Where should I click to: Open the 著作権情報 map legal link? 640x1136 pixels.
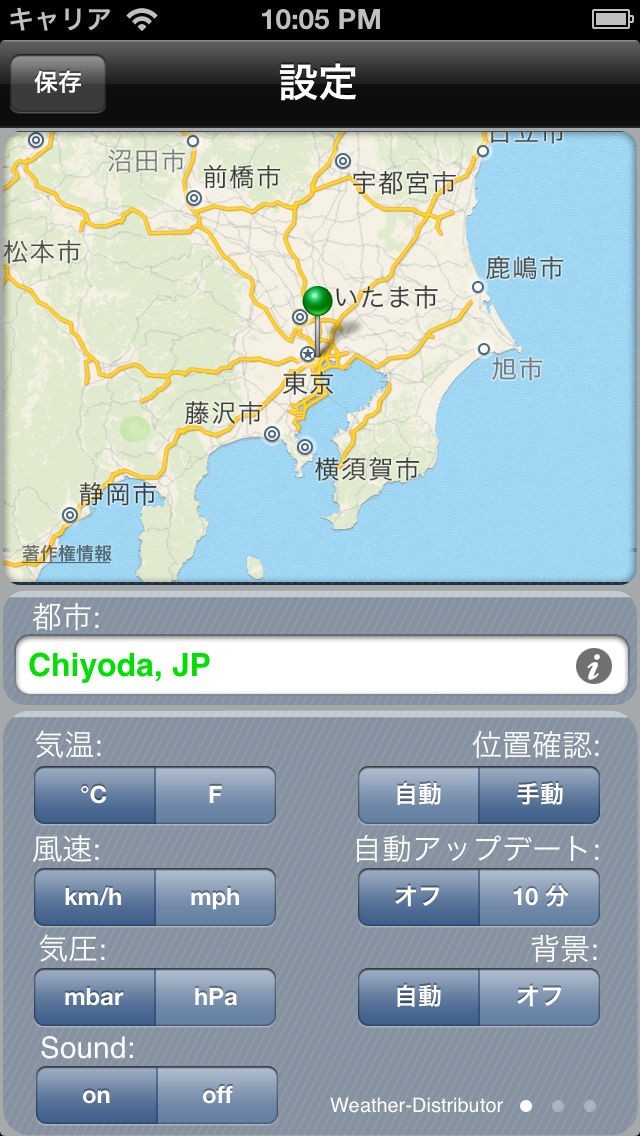point(67,553)
